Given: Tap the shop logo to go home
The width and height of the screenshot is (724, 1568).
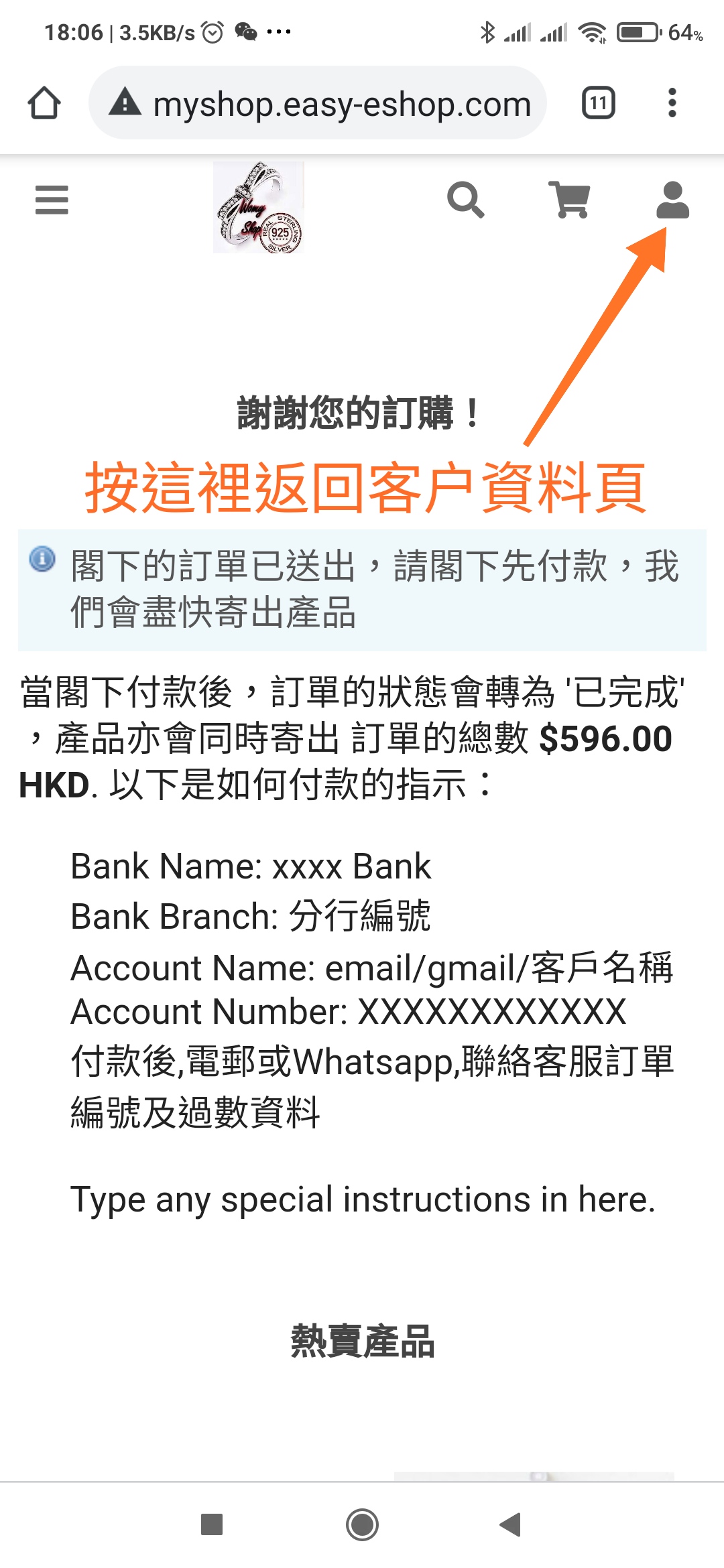Looking at the screenshot, I should point(259,207).
